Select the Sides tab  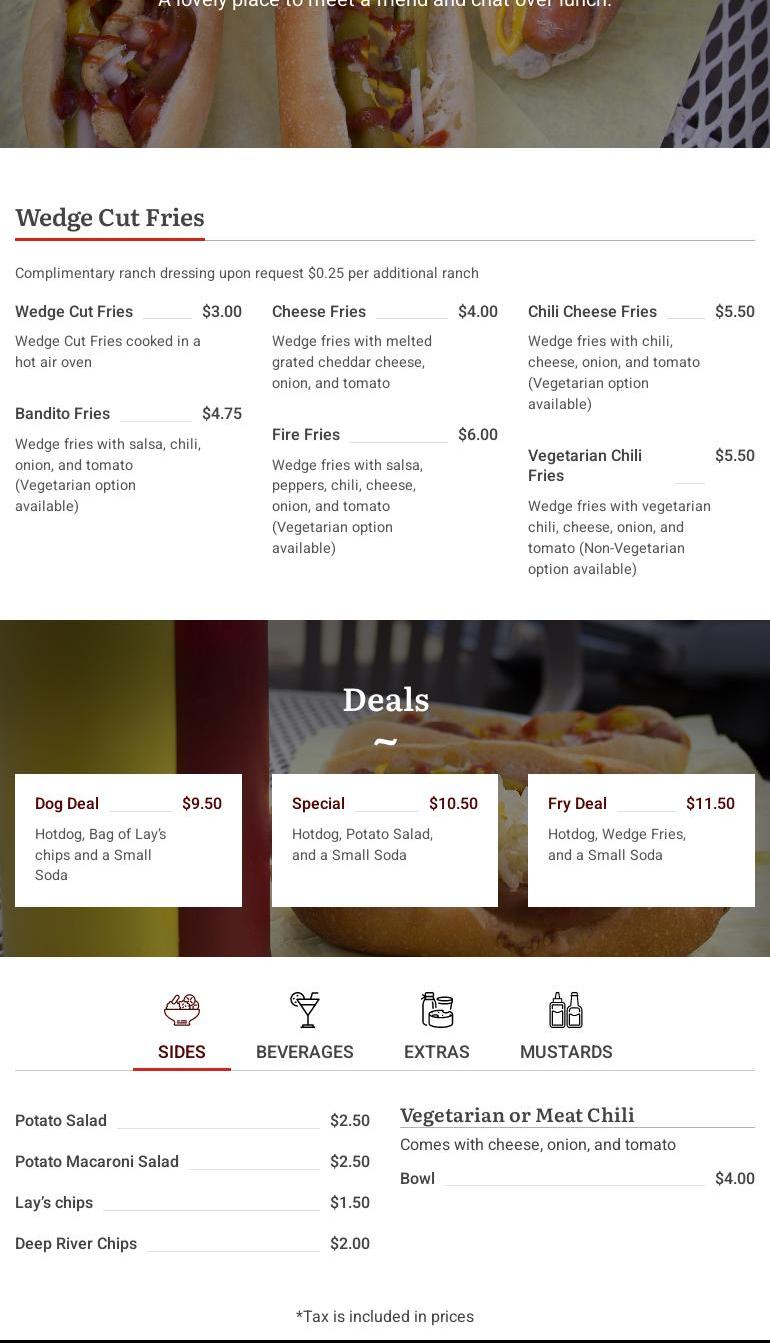[182, 1028]
